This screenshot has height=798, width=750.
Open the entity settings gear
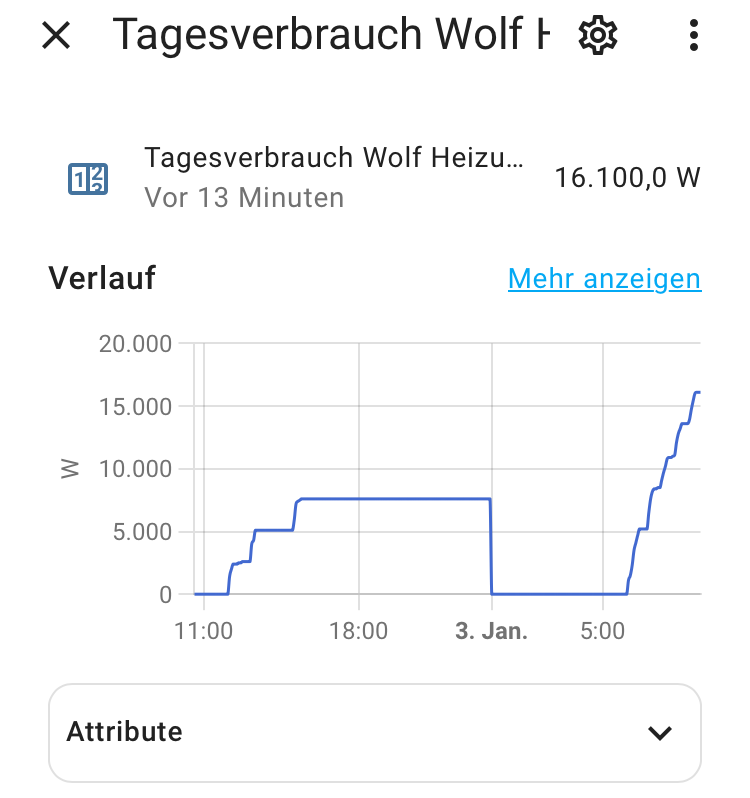pyautogui.click(x=598, y=36)
